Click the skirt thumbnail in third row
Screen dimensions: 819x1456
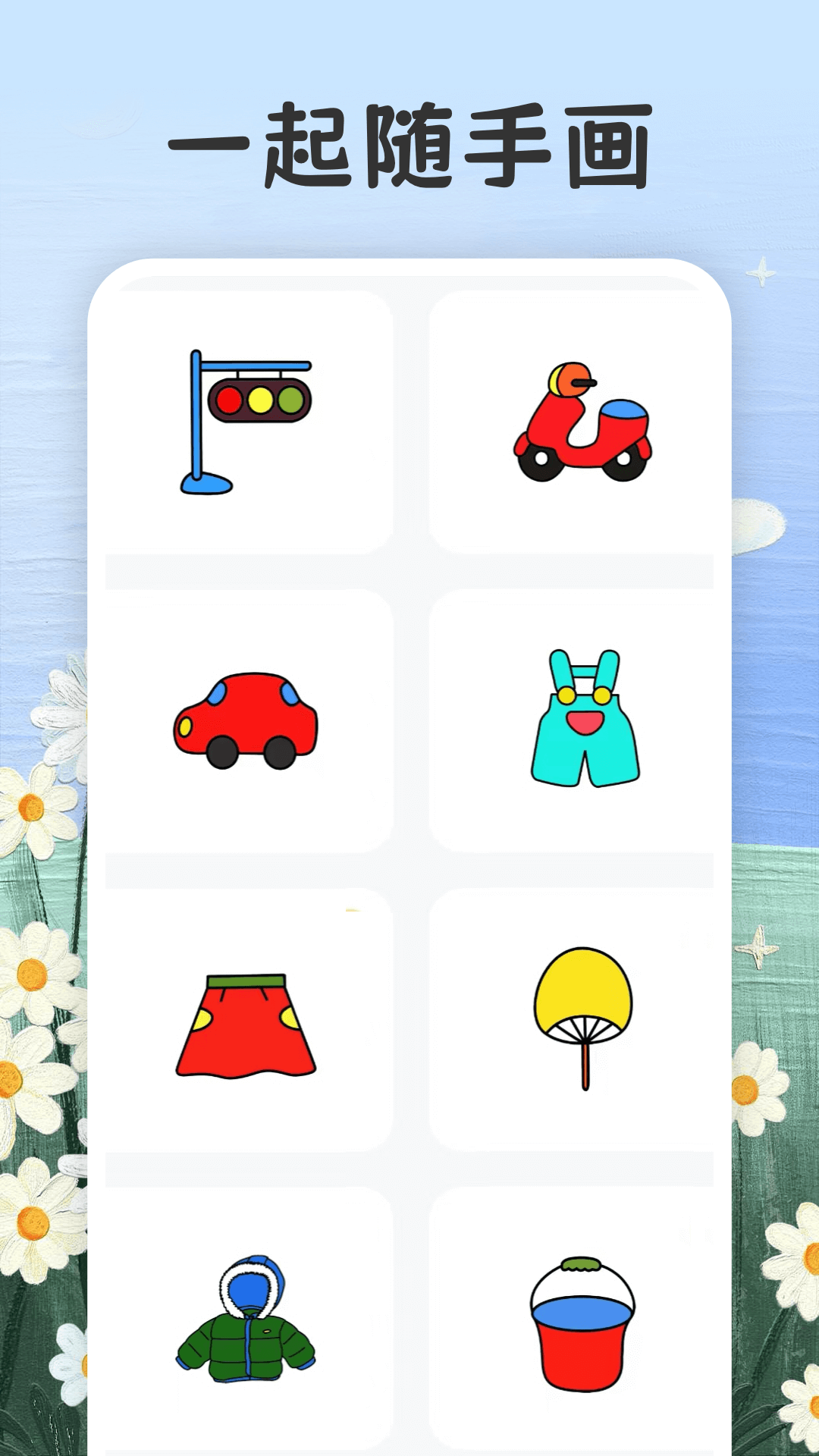click(x=246, y=1024)
